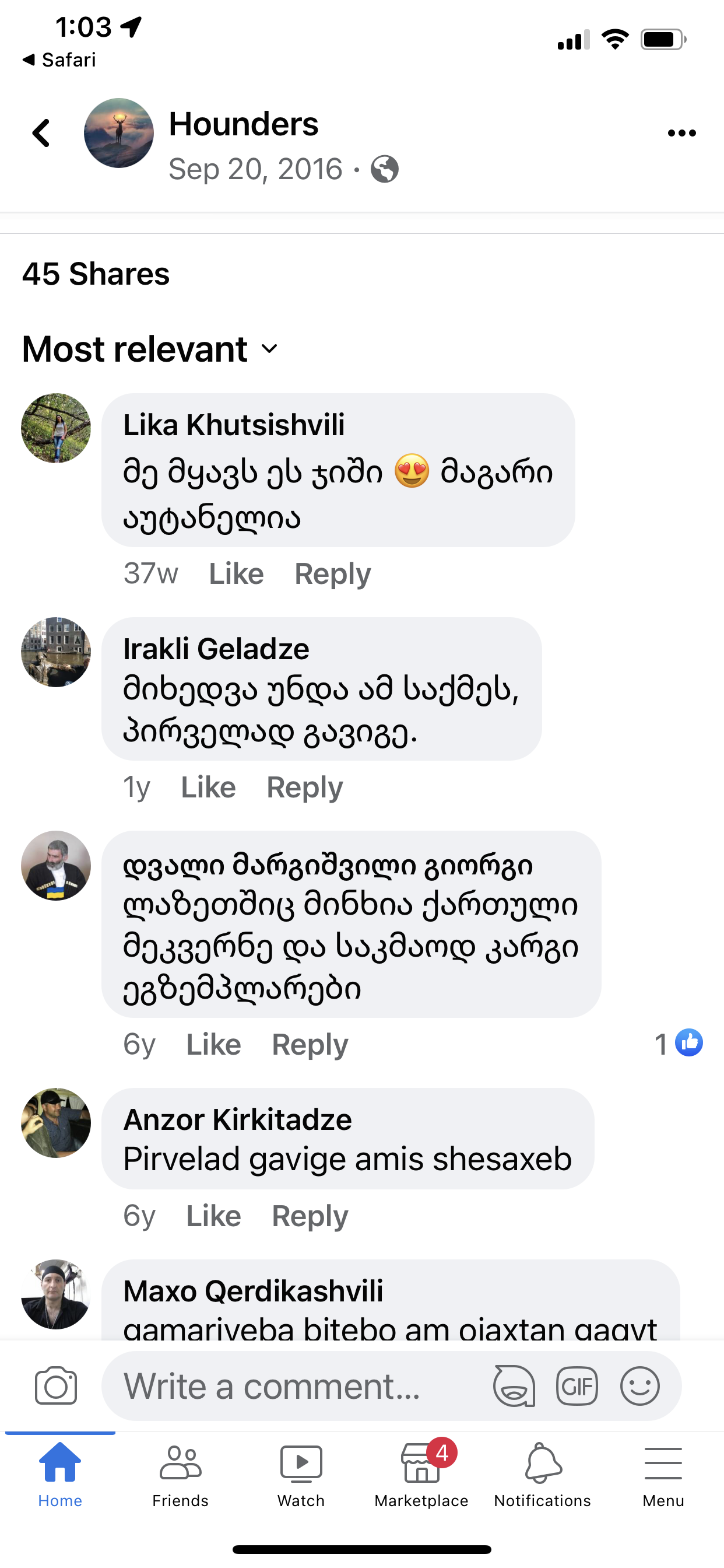Reply to Irakli Geladze's comment
This screenshot has width=724, height=1568.
[x=304, y=787]
